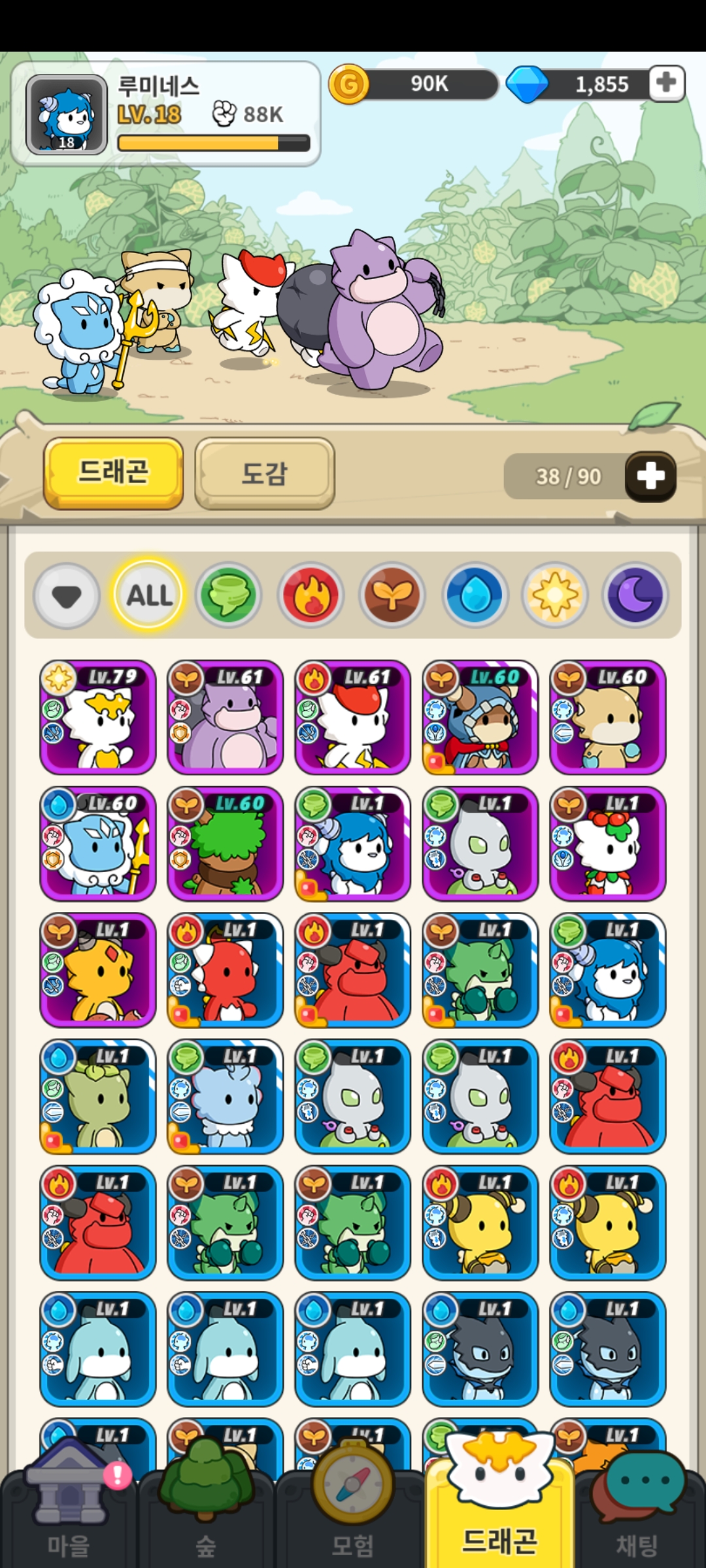Switch to the 도감 tab
This screenshot has height=1568, width=706.
pos(264,473)
